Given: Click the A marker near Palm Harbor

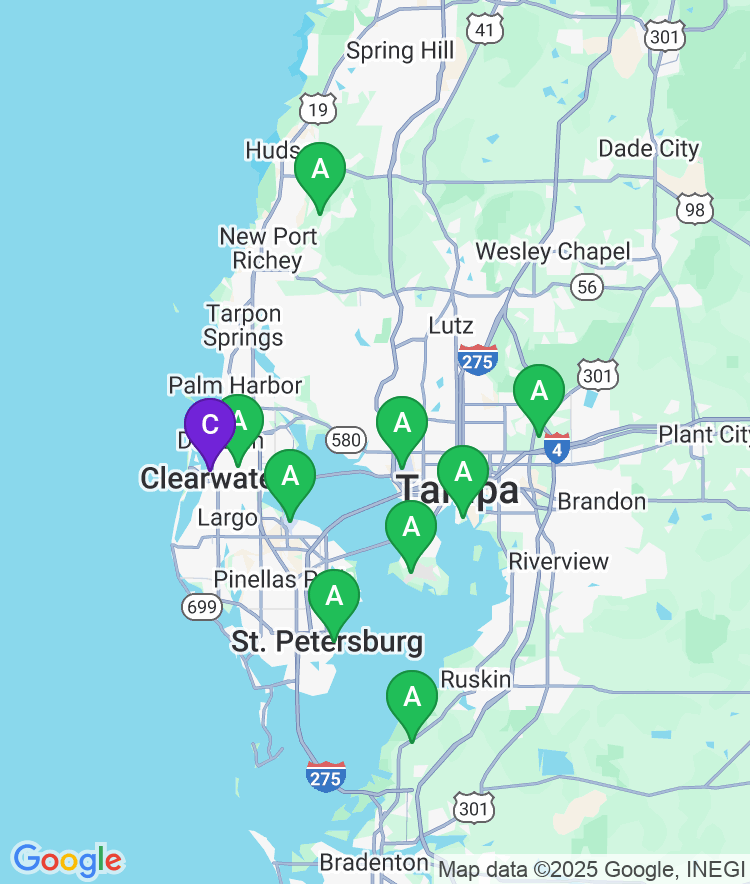Looking at the screenshot, I should 243,420.
